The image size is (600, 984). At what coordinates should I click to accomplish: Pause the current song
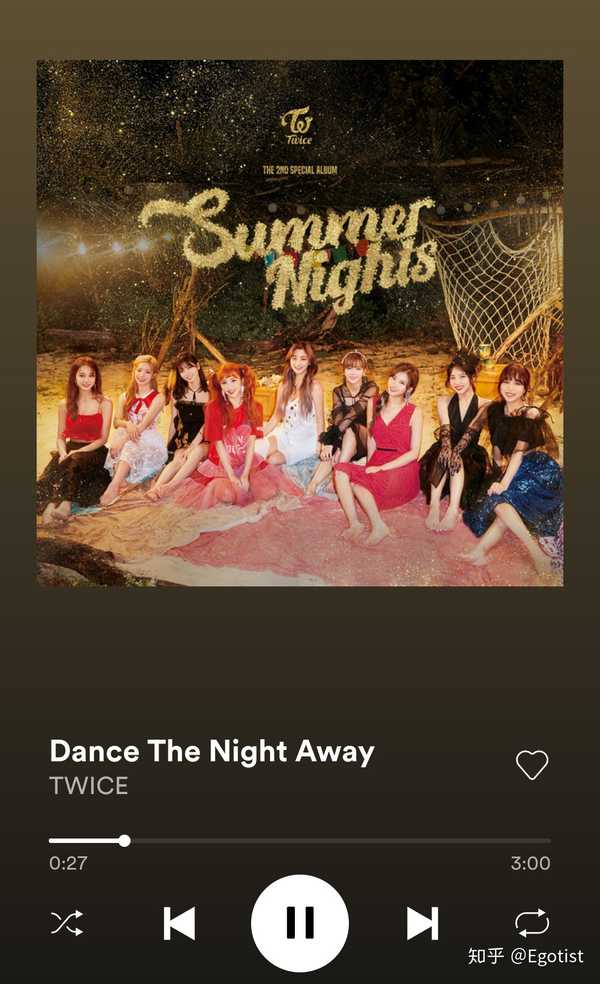[300, 922]
